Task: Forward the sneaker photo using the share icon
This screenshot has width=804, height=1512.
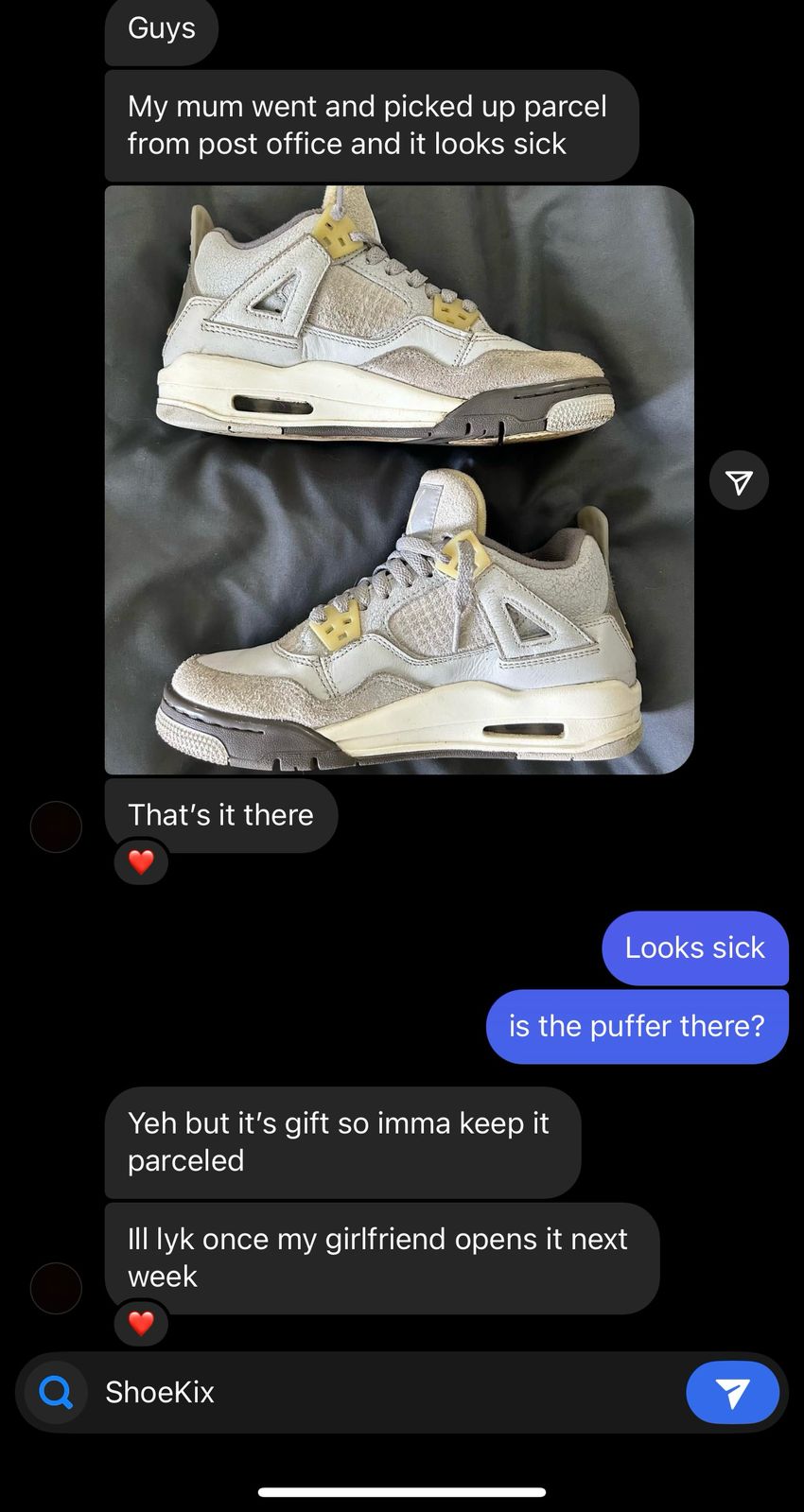Action: pos(739,481)
